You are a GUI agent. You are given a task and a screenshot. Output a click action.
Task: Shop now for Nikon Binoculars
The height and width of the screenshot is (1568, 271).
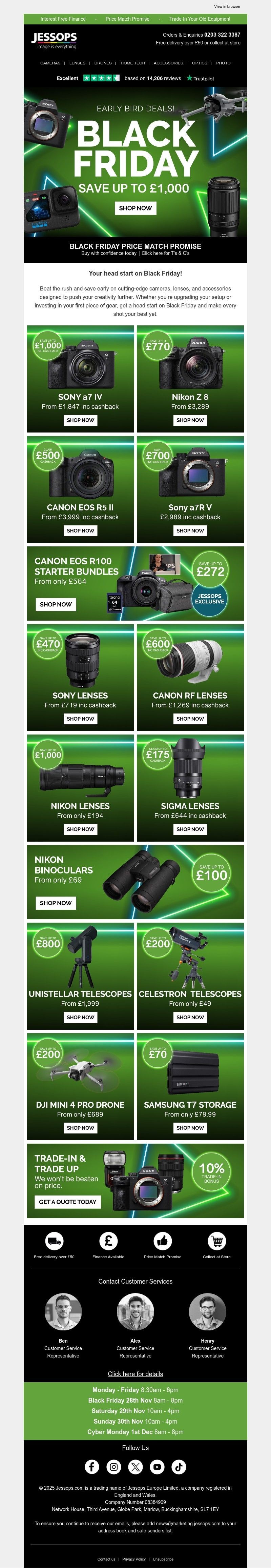click(56, 903)
